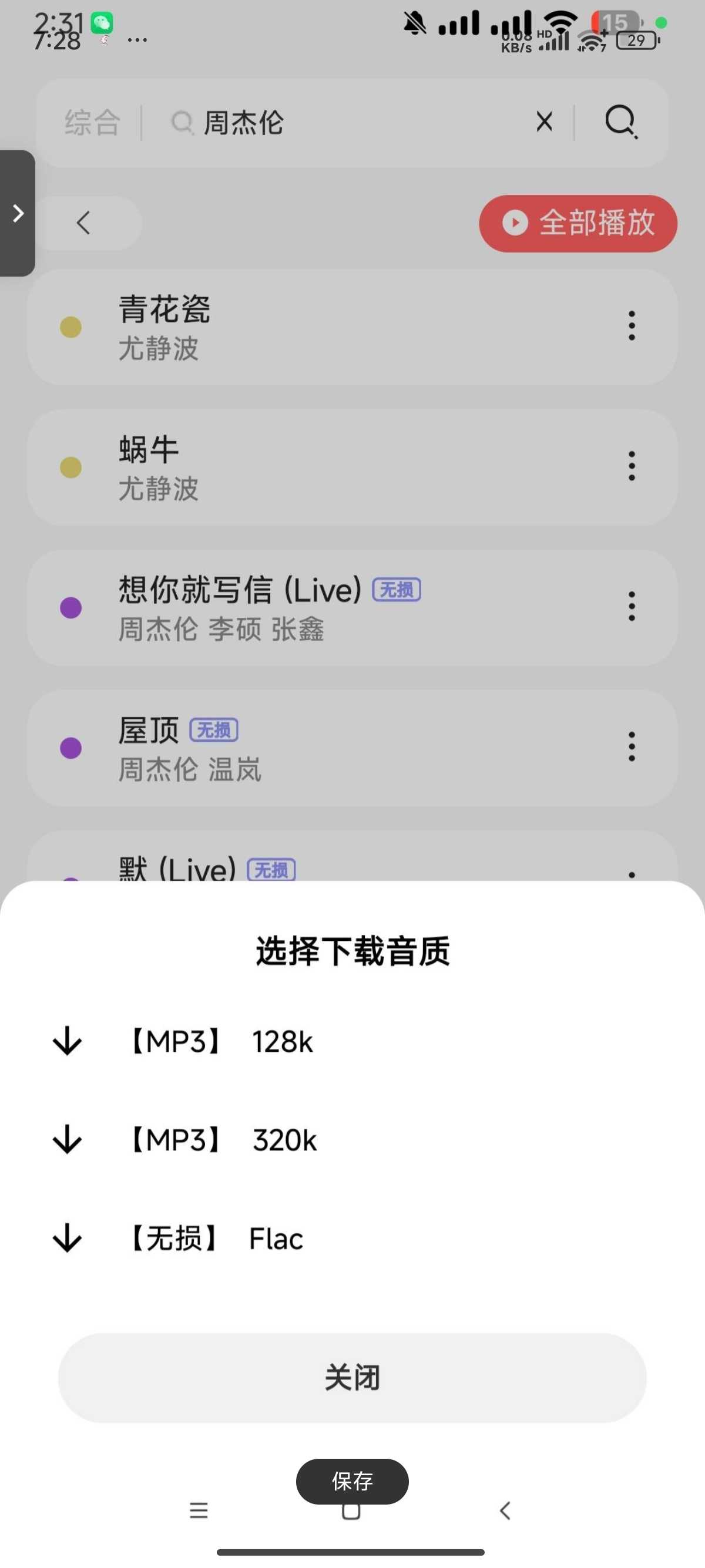Open the system recent apps button

[199, 1510]
